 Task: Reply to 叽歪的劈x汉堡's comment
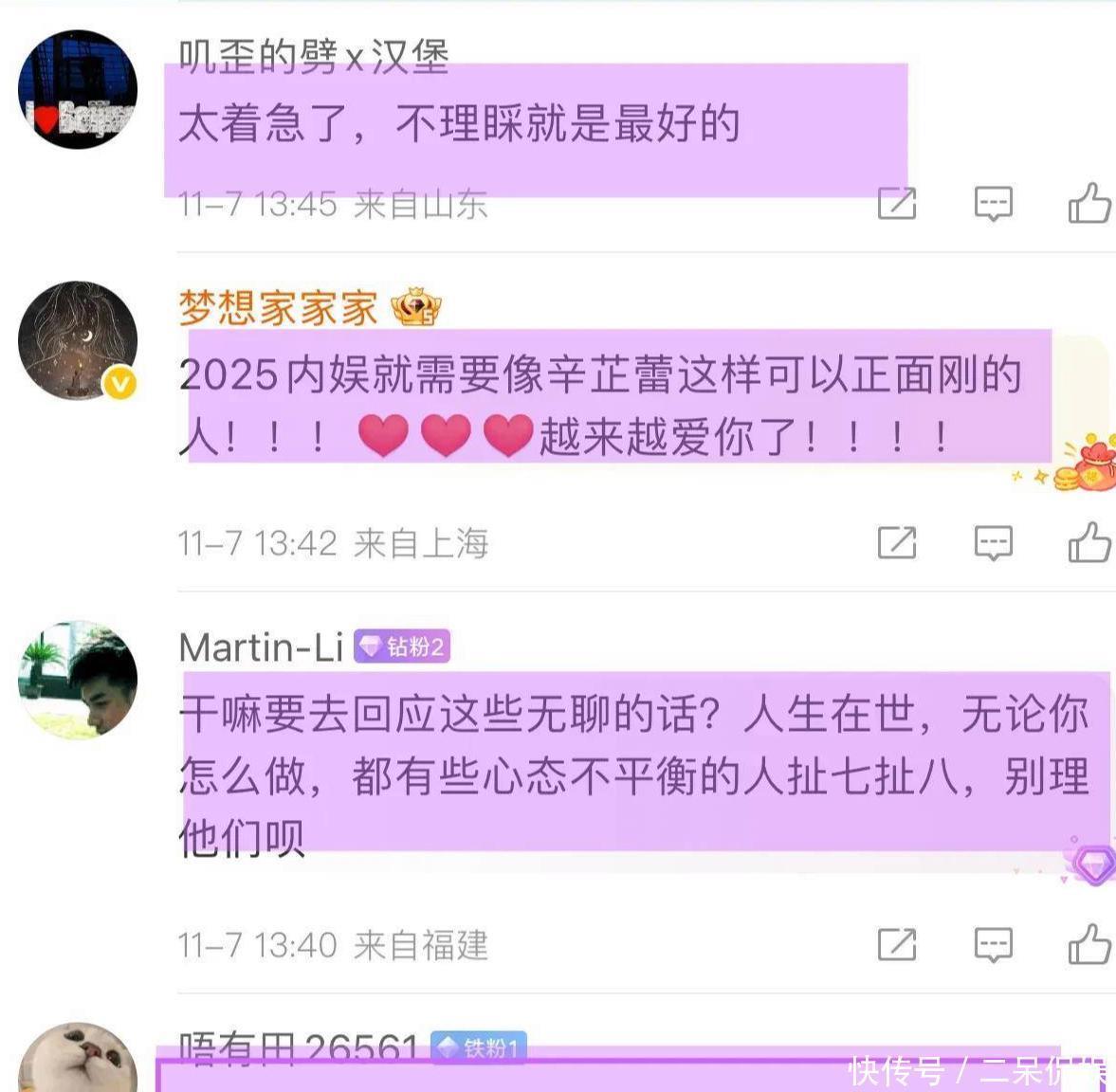pos(993,203)
